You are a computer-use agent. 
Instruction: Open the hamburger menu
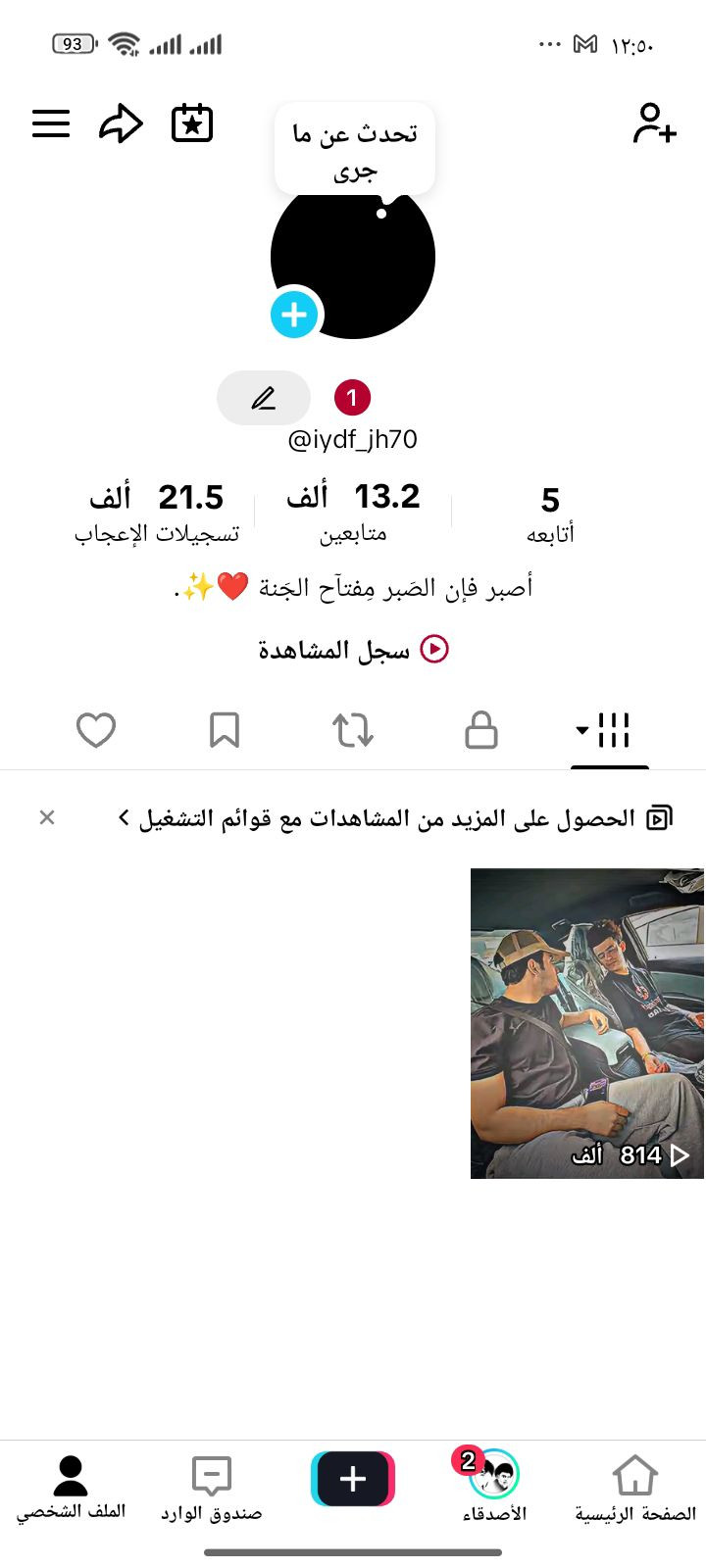point(51,124)
